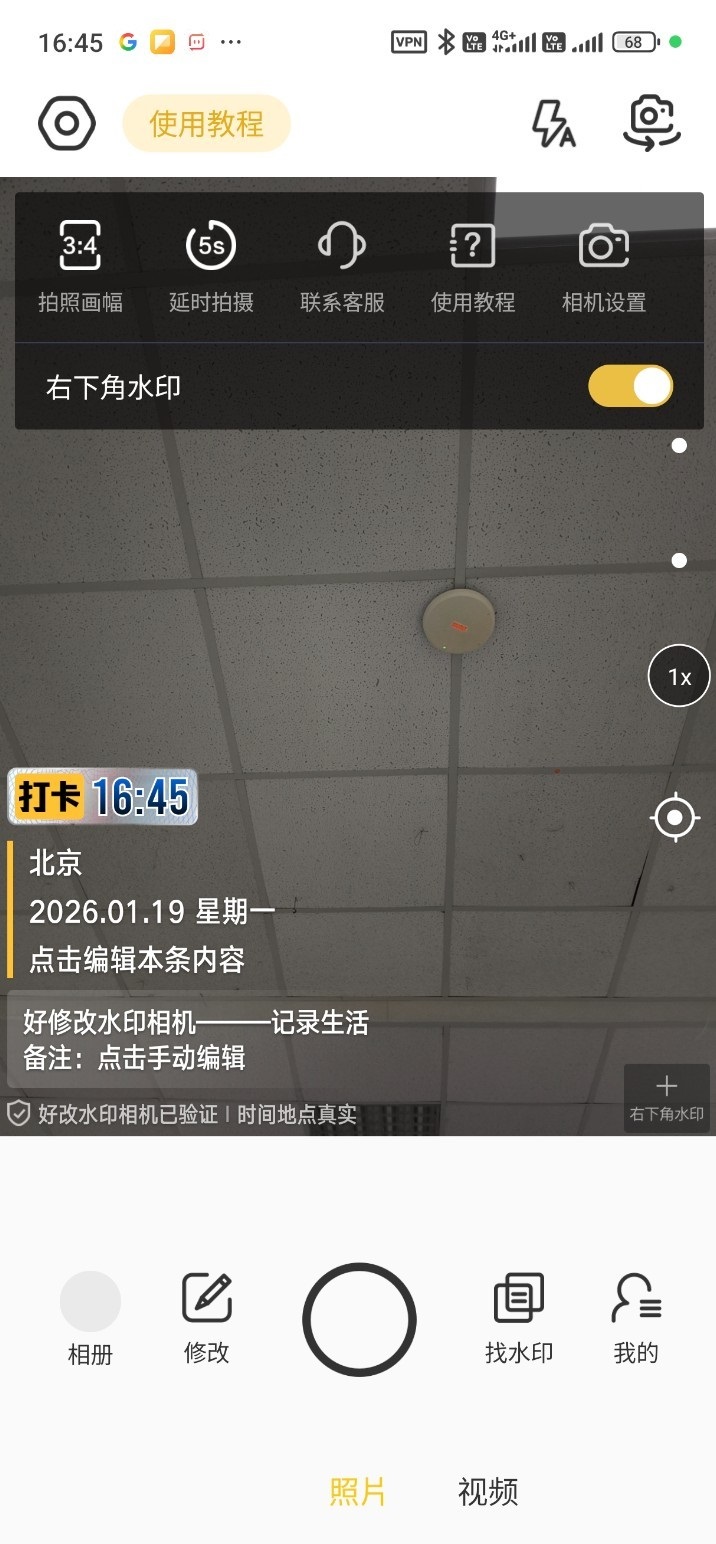This screenshot has height=1544, width=716.
Task: Add a 右下角水印 with the plus button
Action: click(x=666, y=1097)
